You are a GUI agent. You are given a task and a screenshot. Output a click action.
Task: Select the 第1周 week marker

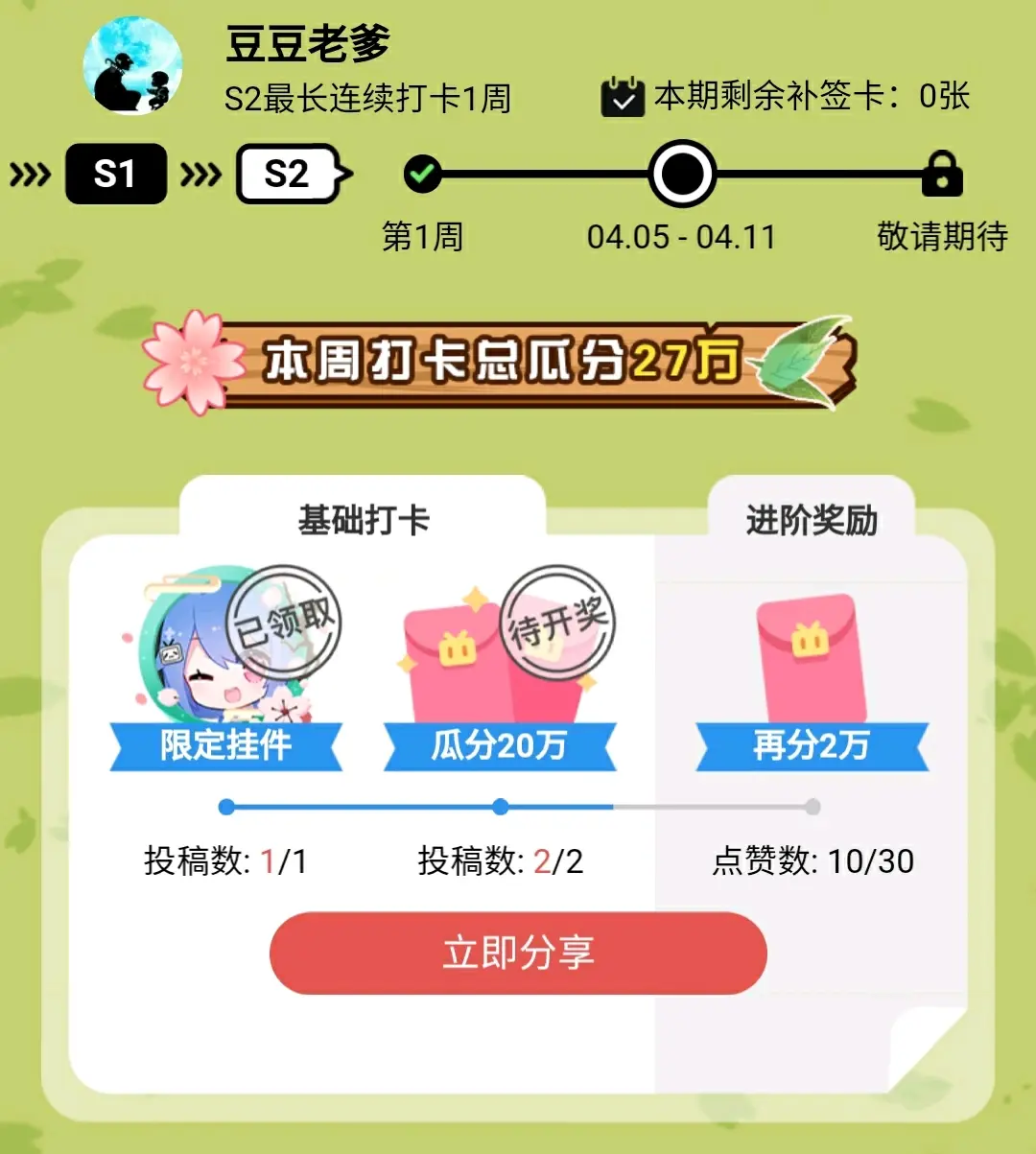(422, 175)
